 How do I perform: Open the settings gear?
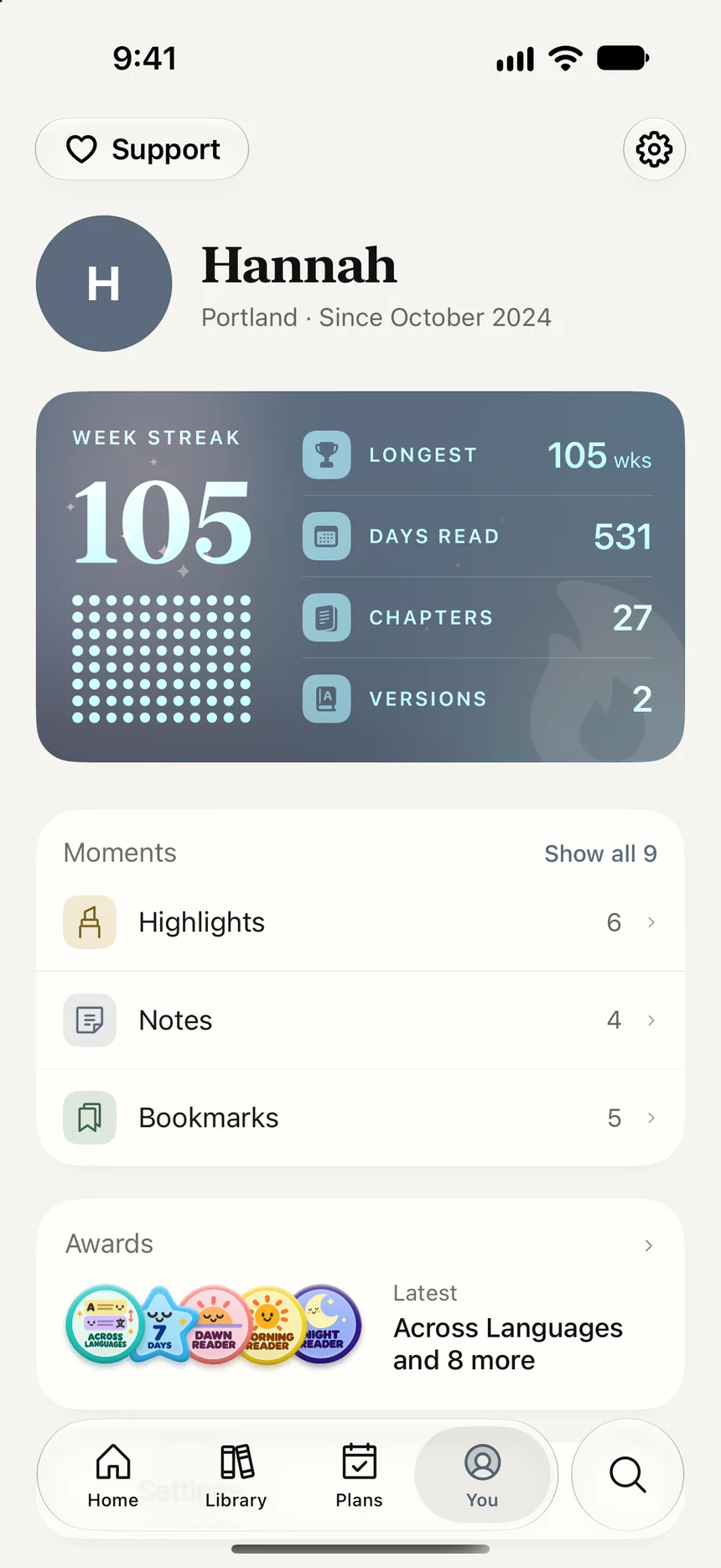(x=654, y=149)
